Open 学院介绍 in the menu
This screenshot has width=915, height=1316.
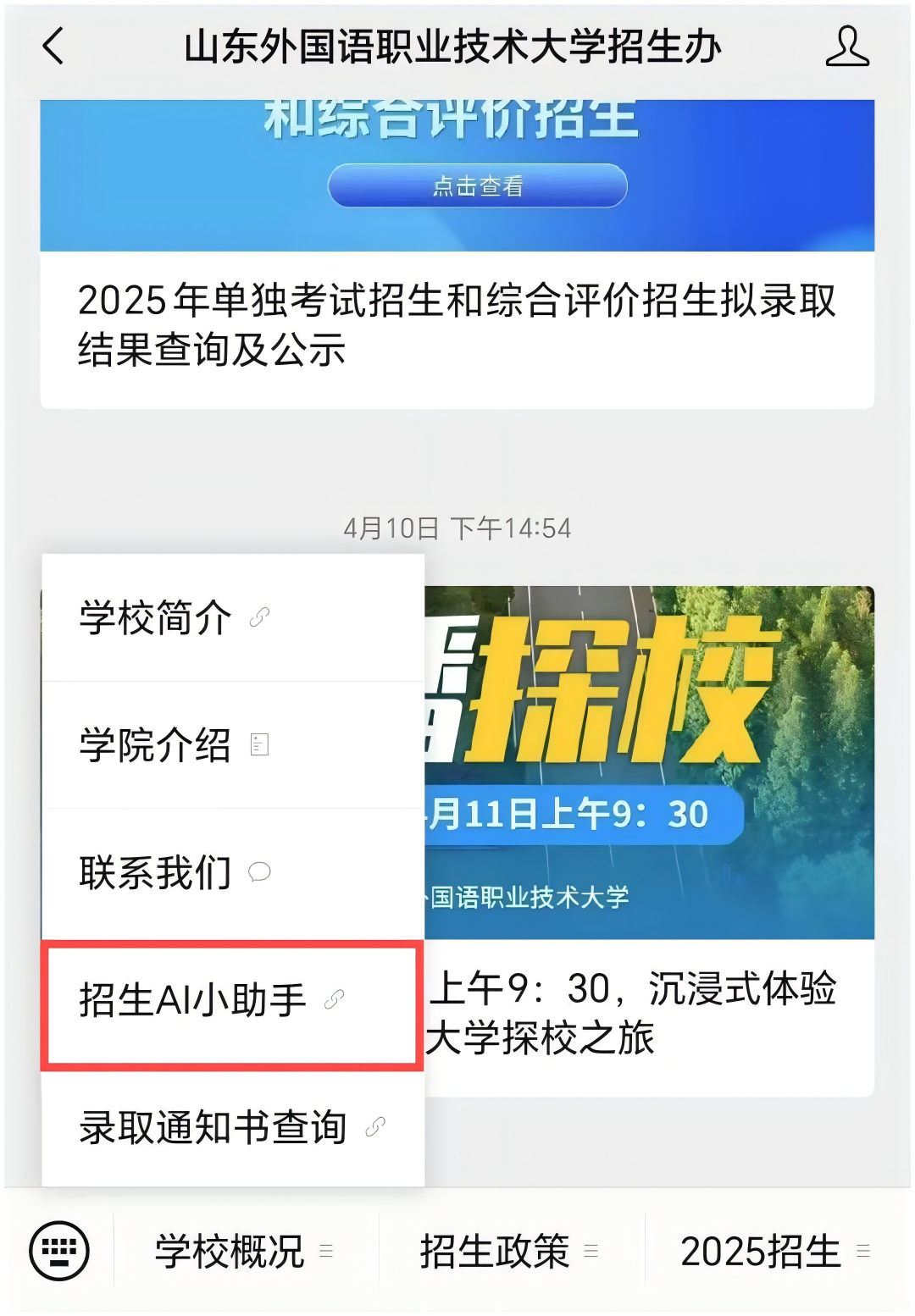174,745
